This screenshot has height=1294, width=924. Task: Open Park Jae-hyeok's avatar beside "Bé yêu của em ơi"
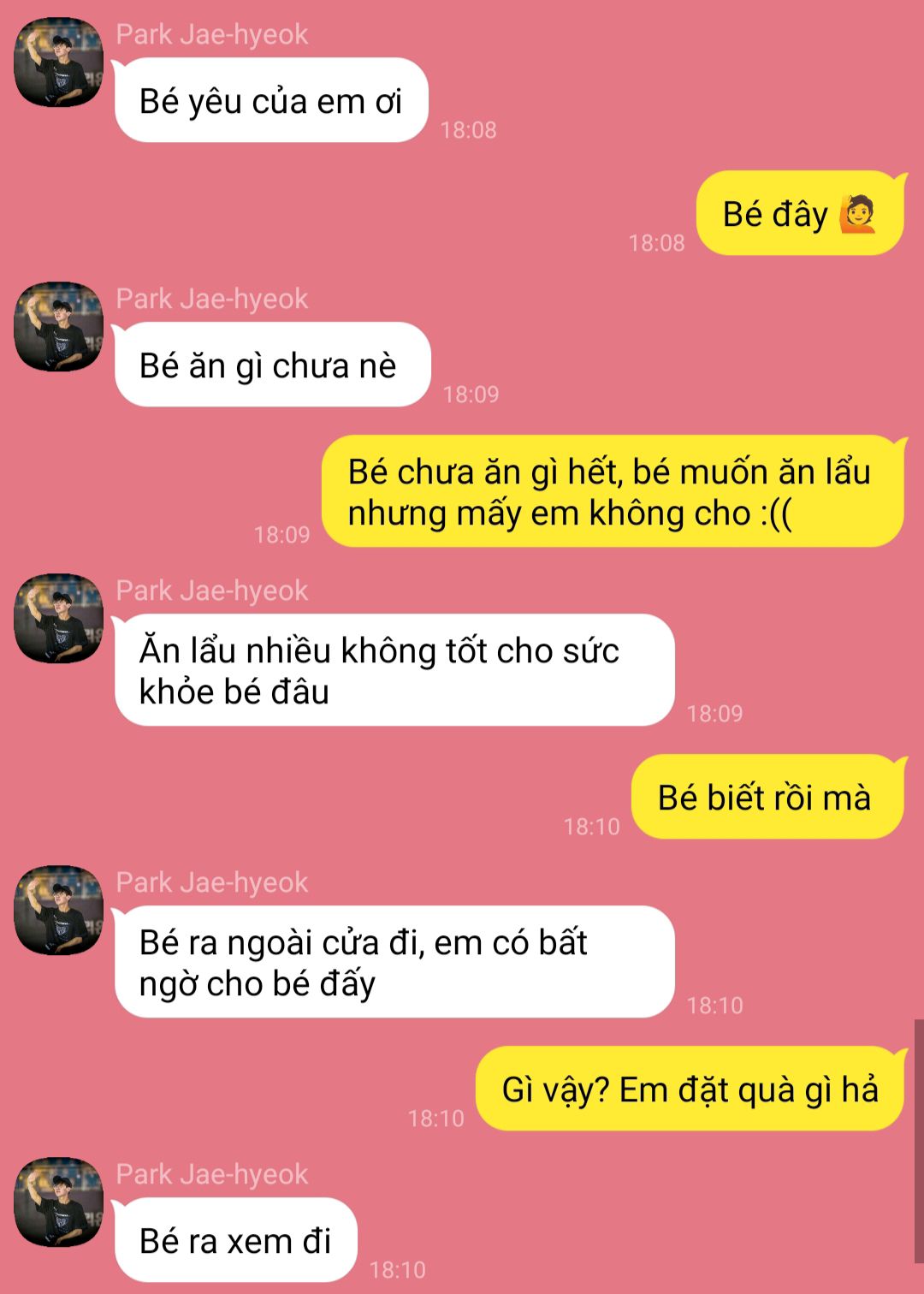[x=58, y=62]
